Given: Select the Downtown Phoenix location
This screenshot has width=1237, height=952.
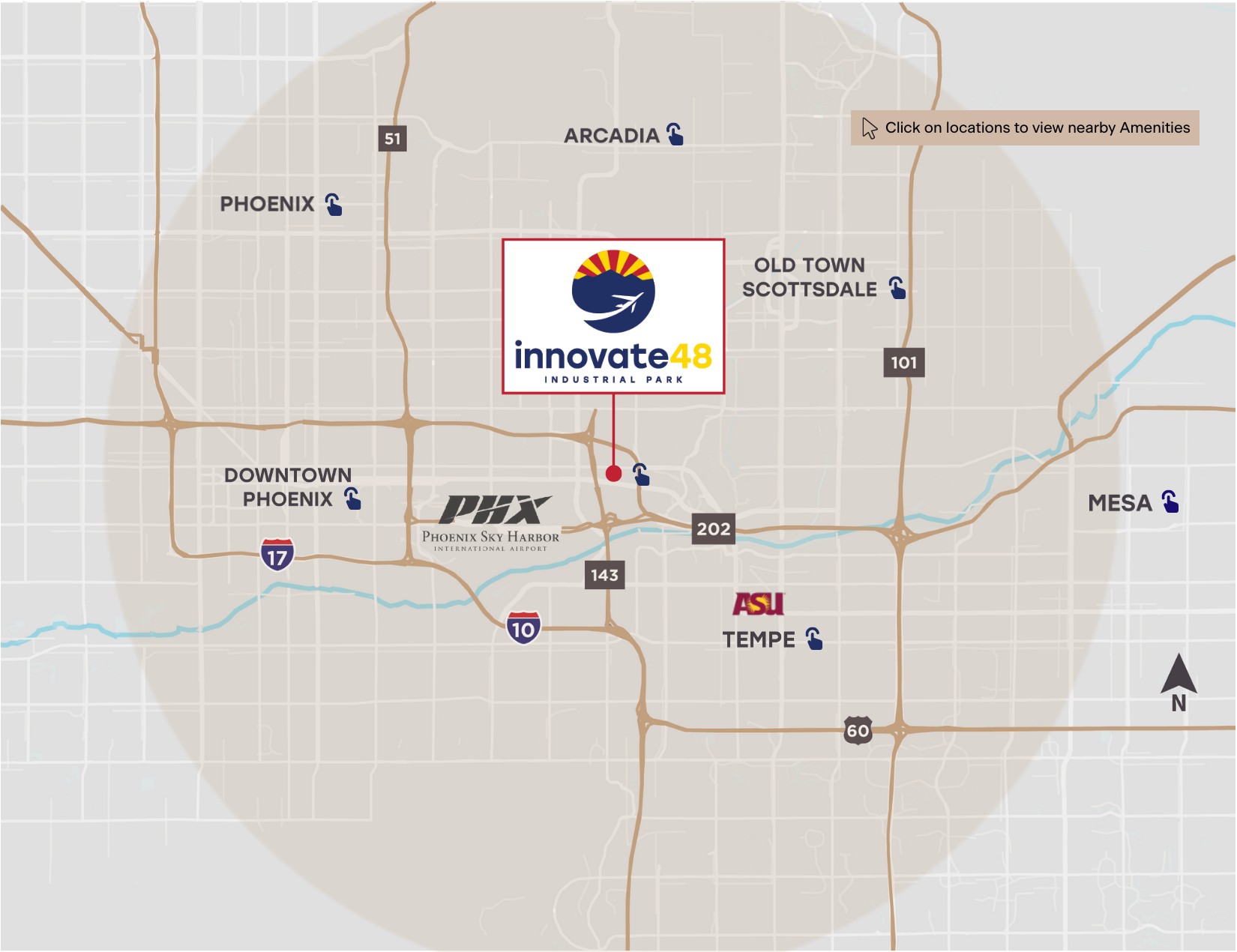Looking at the screenshot, I should 292,487.
